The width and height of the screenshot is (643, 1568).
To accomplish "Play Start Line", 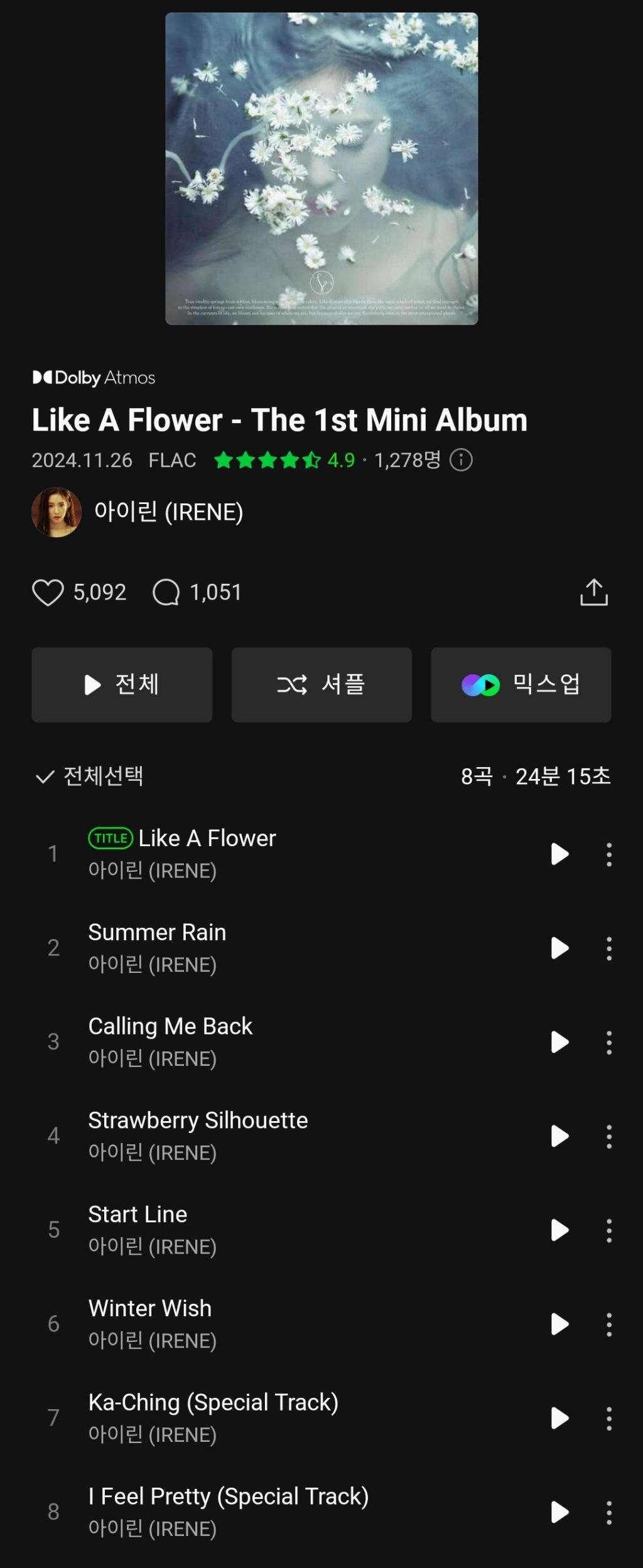I will pos(559,1230).
